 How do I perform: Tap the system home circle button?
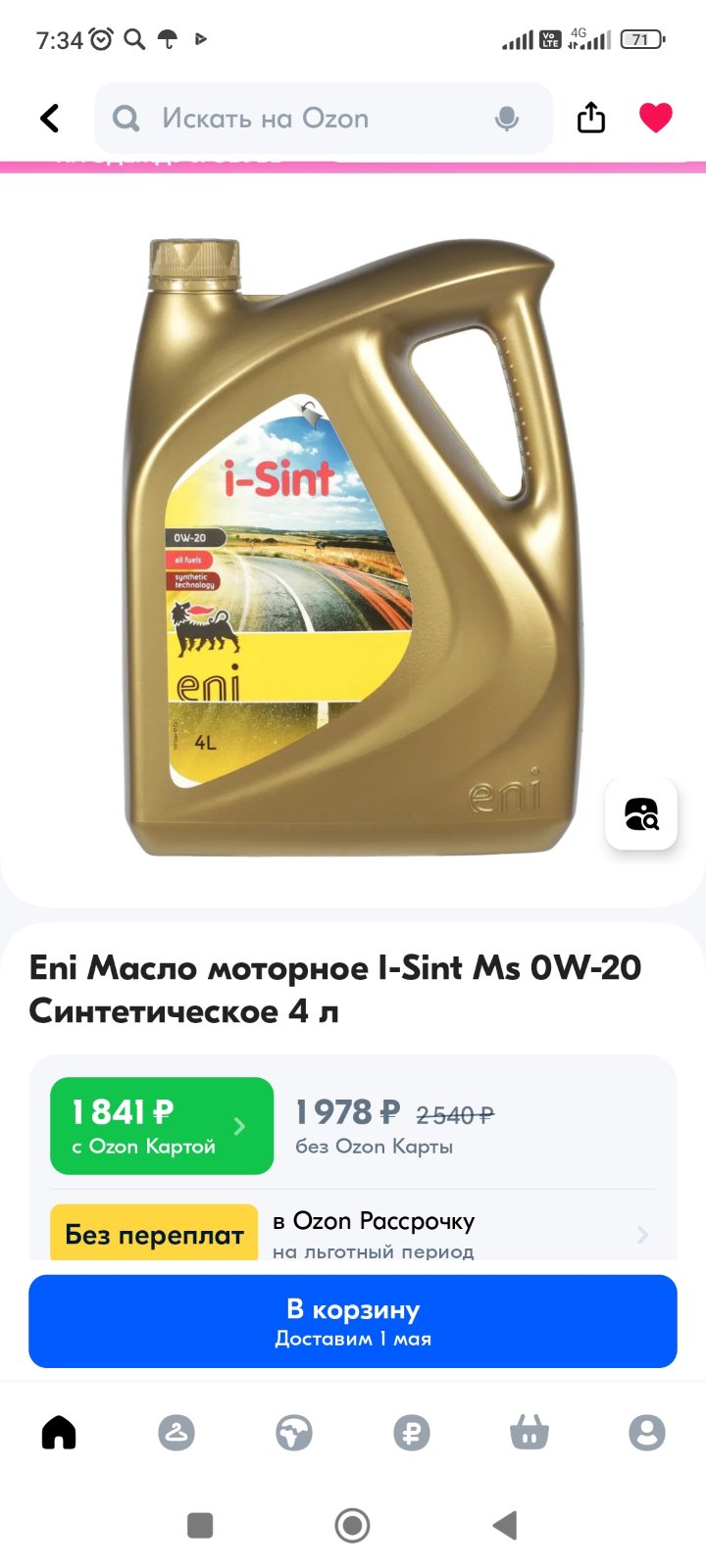(x=353, y=1525)
